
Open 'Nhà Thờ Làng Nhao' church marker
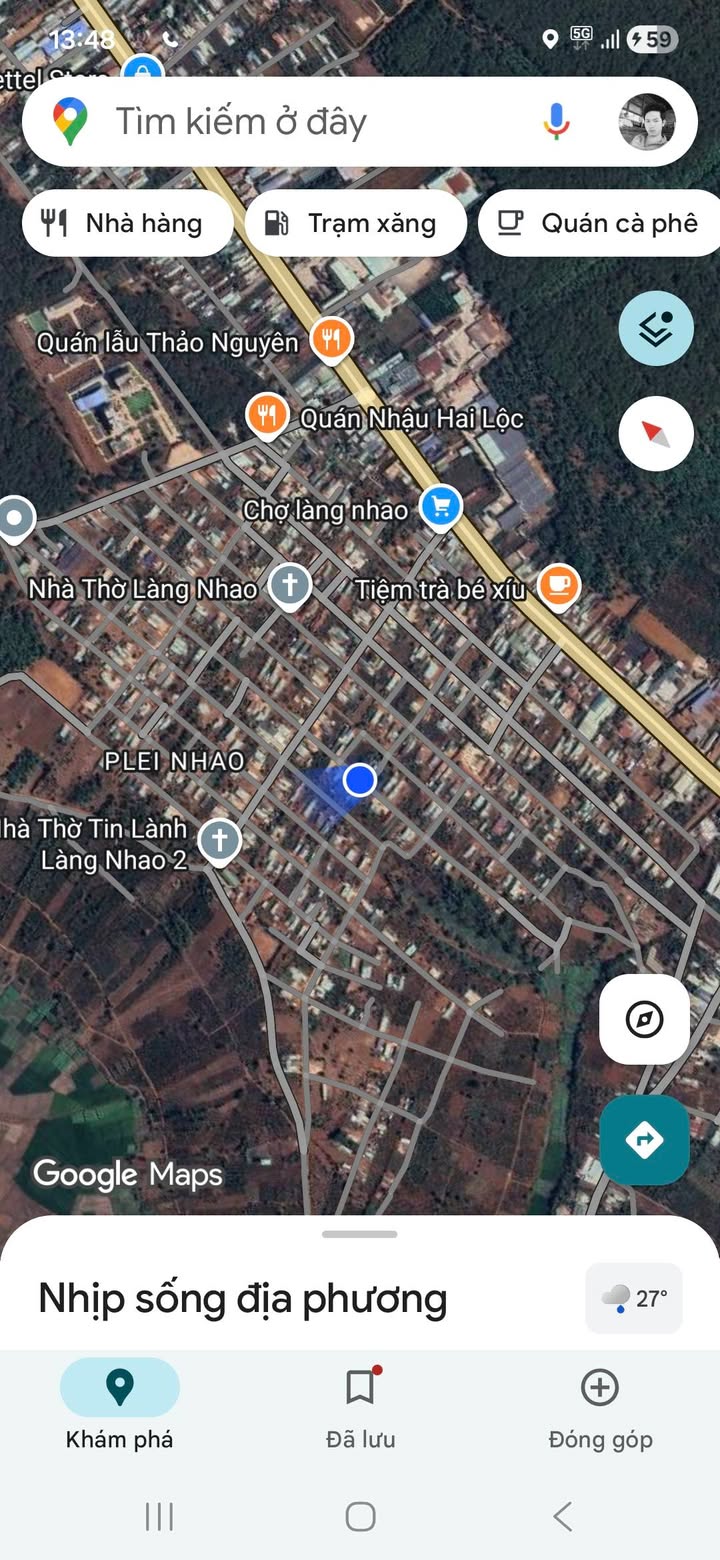tap(290, 585)
